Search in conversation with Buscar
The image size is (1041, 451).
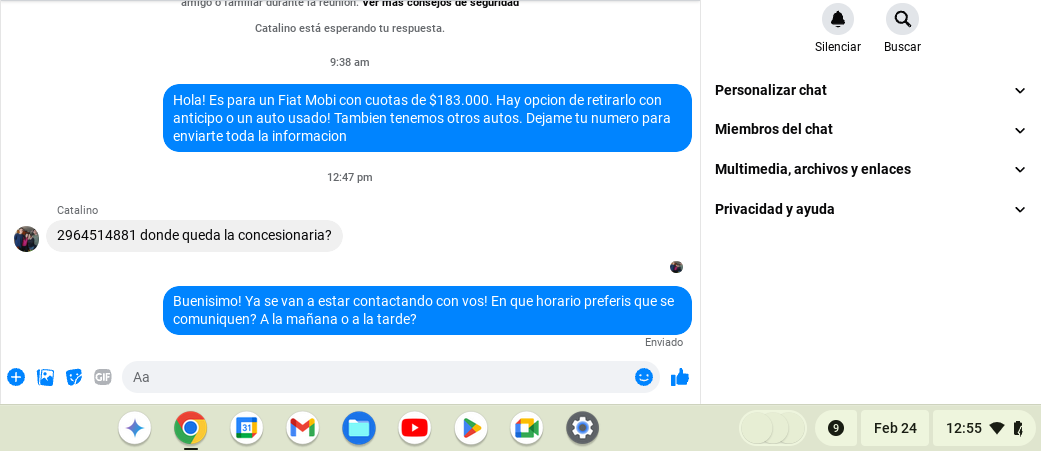(x=902, y=19)
